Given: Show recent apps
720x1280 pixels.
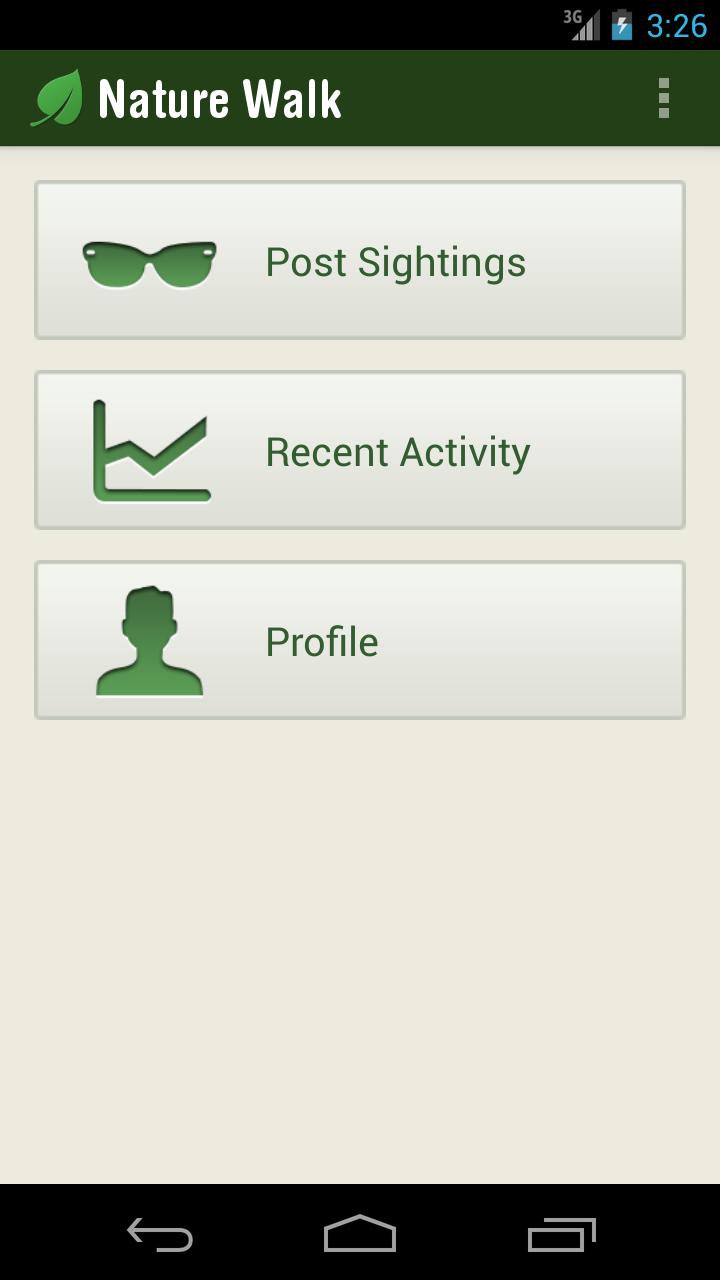Looking at the screenshot, I should [x=561, y=1234].
